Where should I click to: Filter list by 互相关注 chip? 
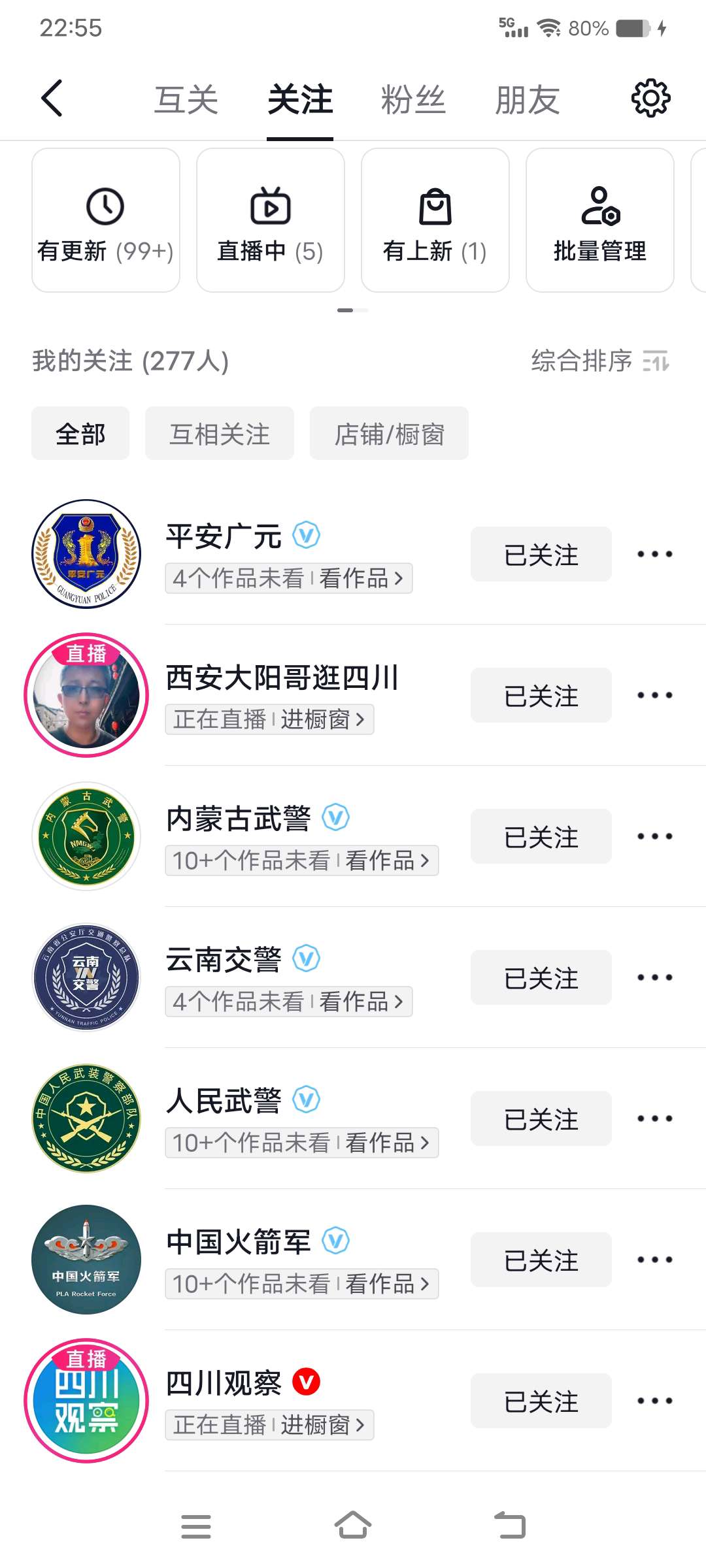pos(220,434)
